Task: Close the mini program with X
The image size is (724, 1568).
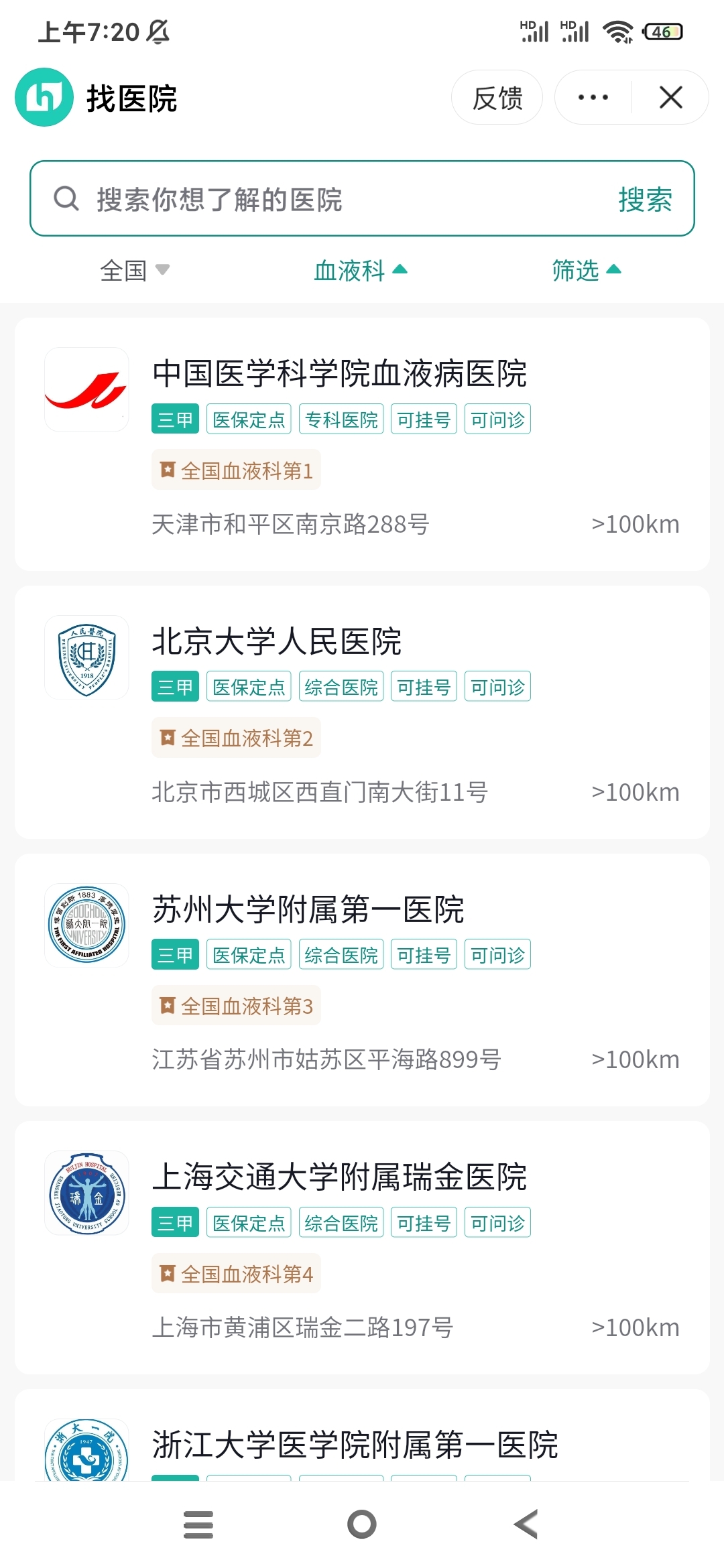Action: [x=670, y=98]
